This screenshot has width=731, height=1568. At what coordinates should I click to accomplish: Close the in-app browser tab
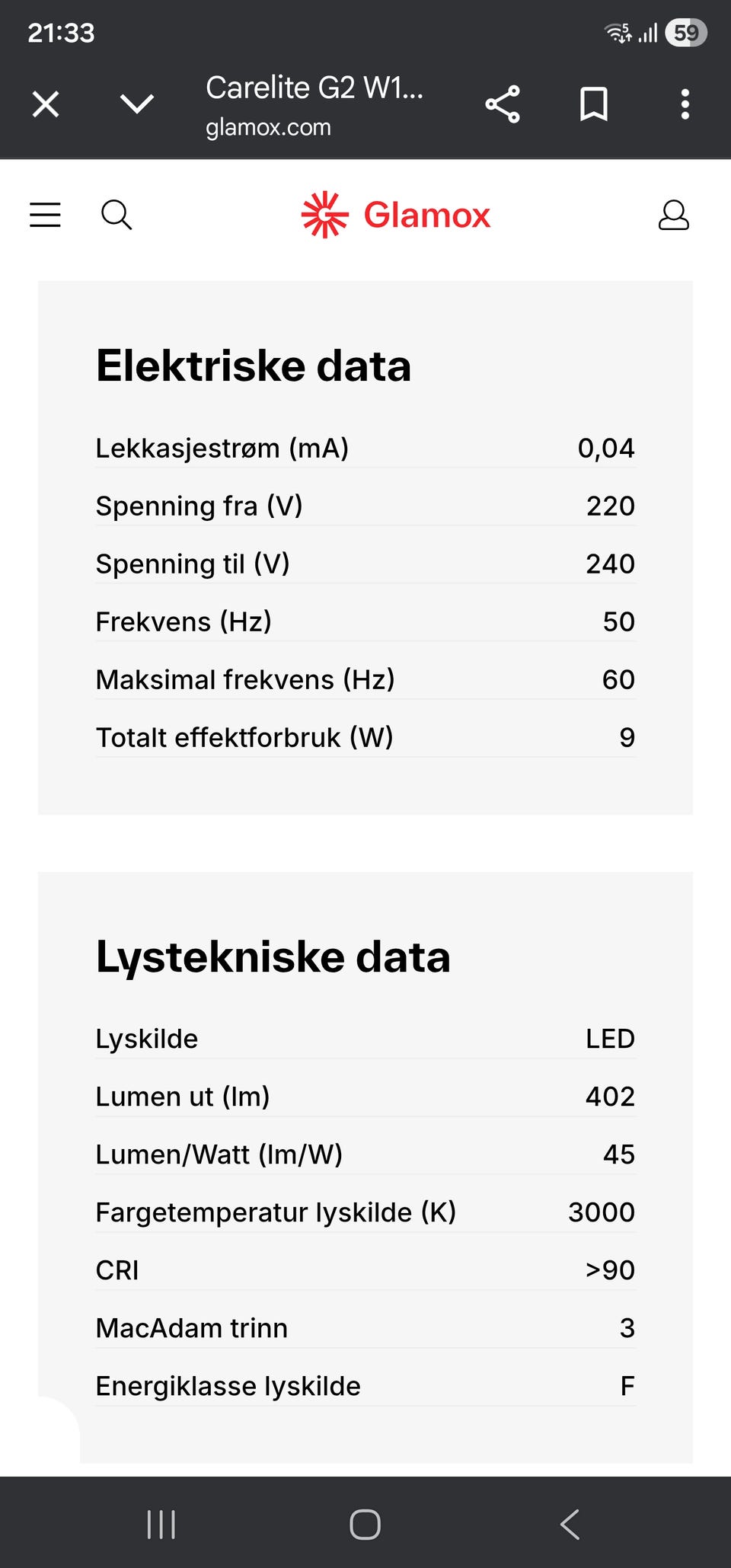pyautogui.click(x=46, y=104)
